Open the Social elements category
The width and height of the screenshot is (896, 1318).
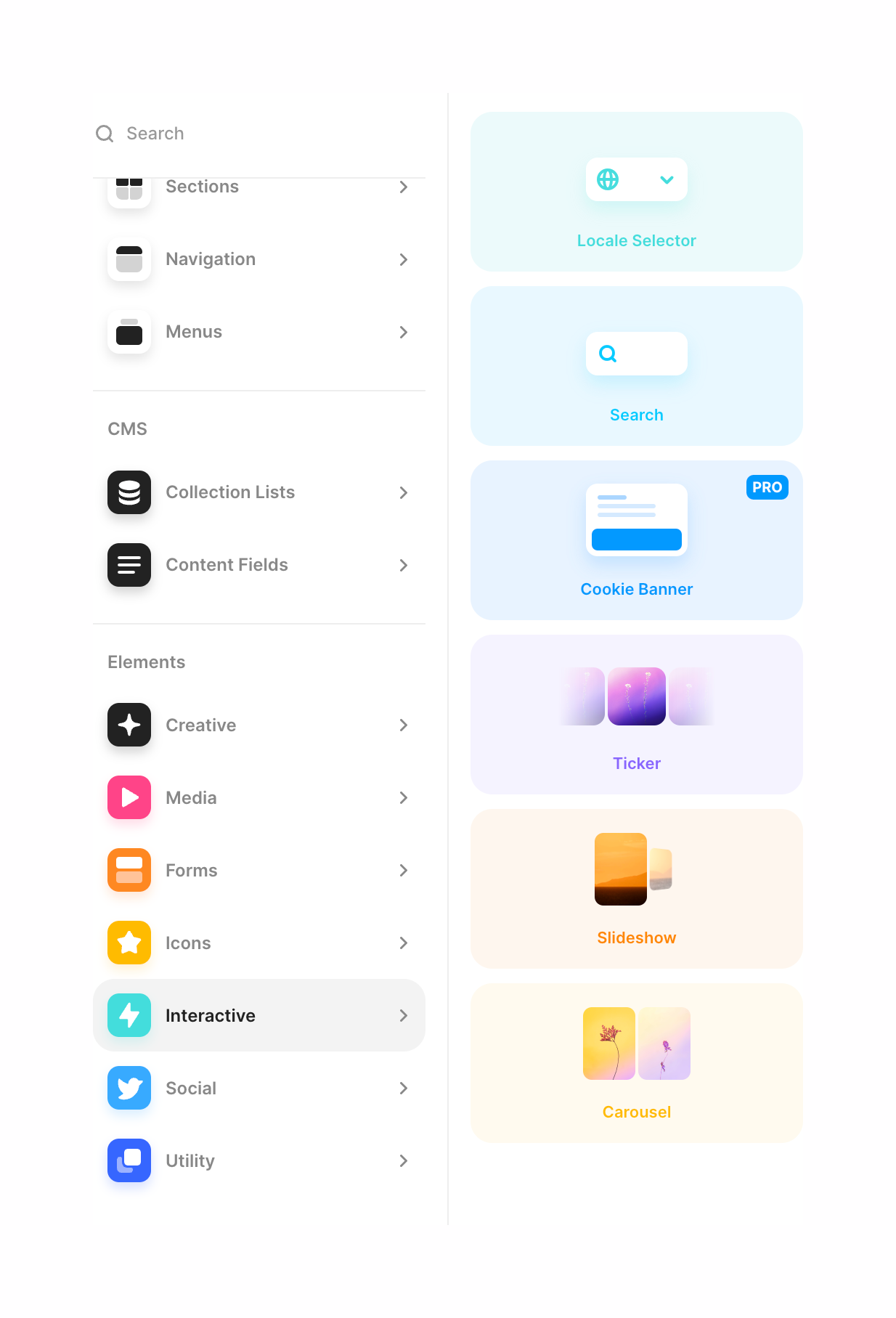click(x=258, y=1088)
